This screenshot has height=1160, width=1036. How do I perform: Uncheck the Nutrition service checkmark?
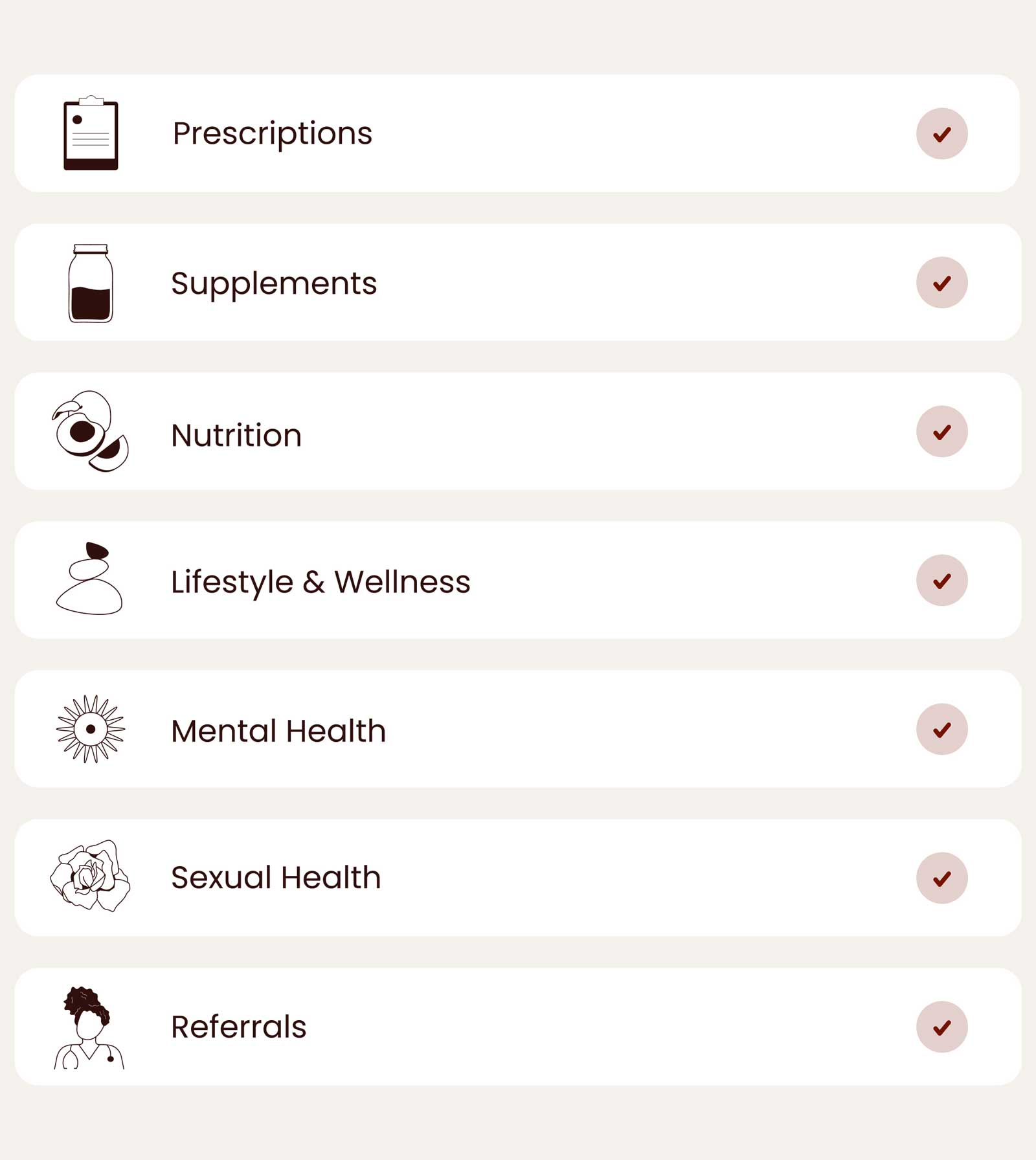[942, 431]
